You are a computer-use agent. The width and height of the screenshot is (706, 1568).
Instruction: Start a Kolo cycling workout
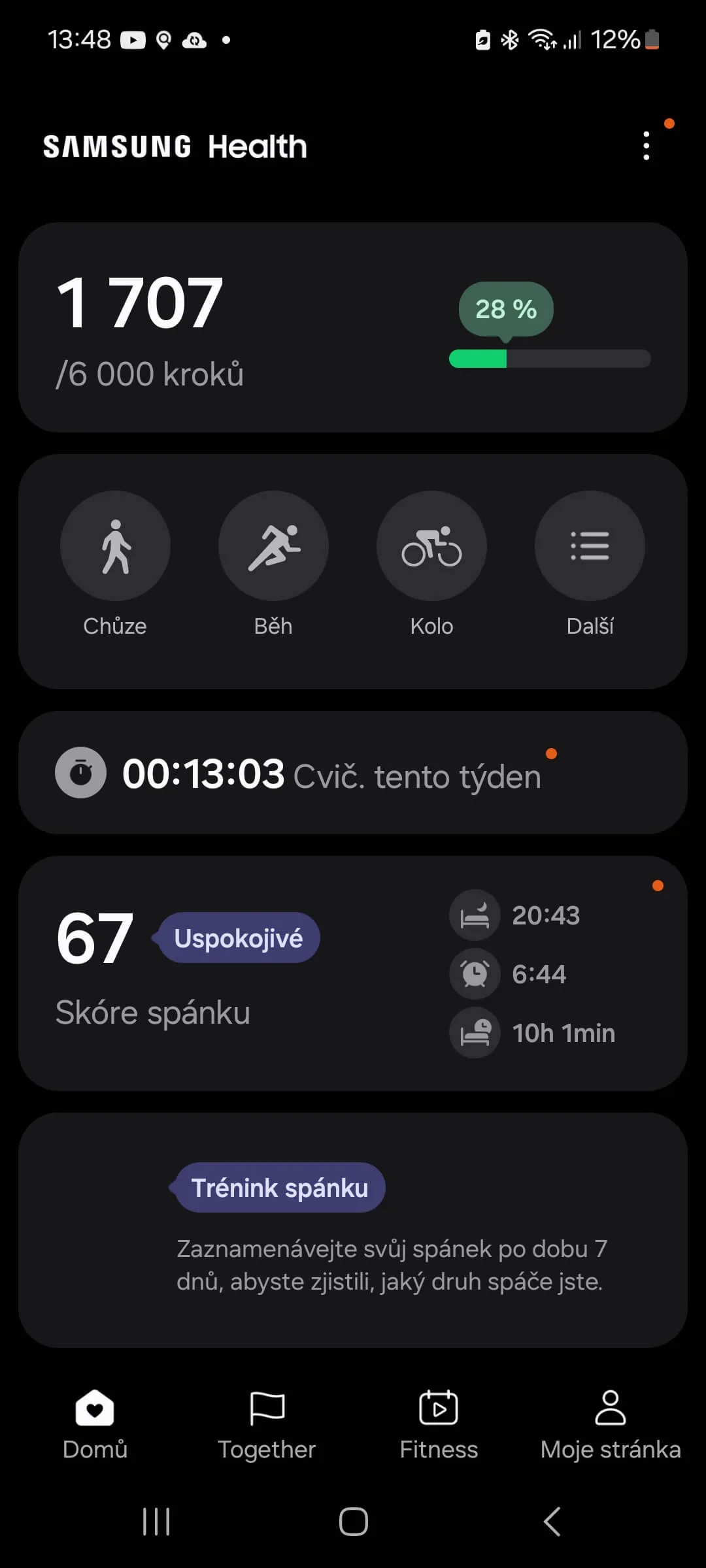pyautogui.click(x=431, y=546)
